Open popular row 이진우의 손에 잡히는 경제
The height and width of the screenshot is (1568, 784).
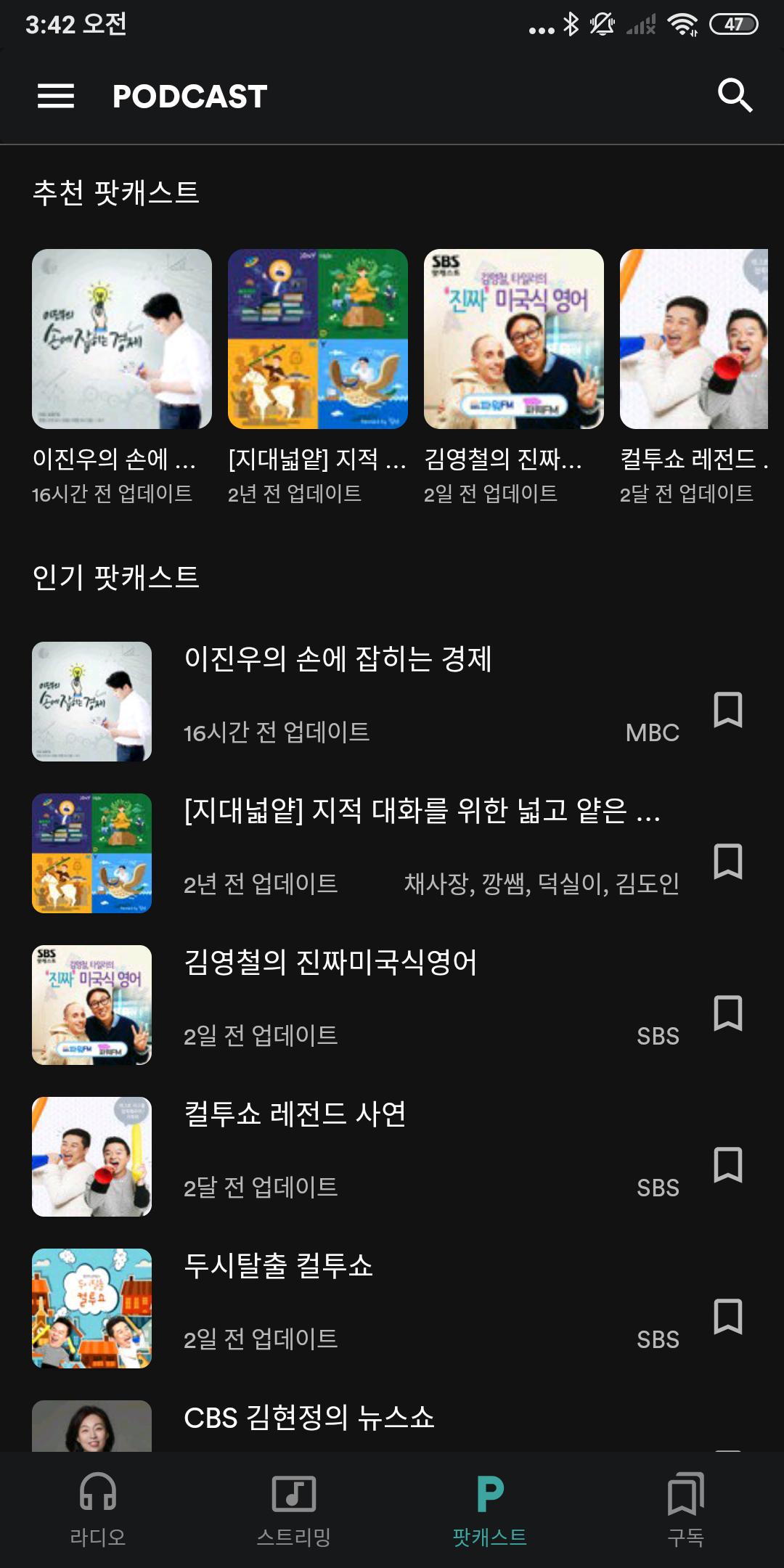point(356,701)
